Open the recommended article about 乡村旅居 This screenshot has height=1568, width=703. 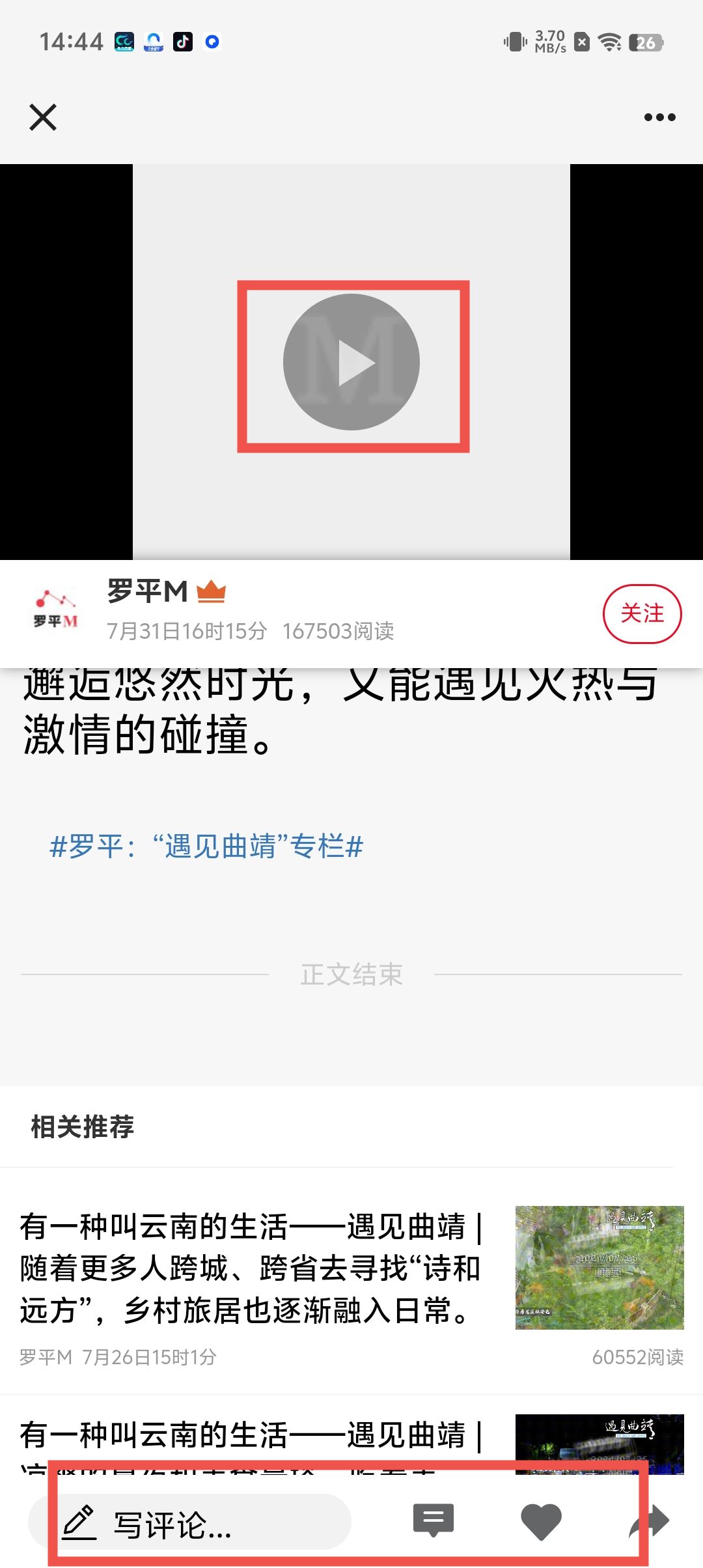tap(251, 1268)
